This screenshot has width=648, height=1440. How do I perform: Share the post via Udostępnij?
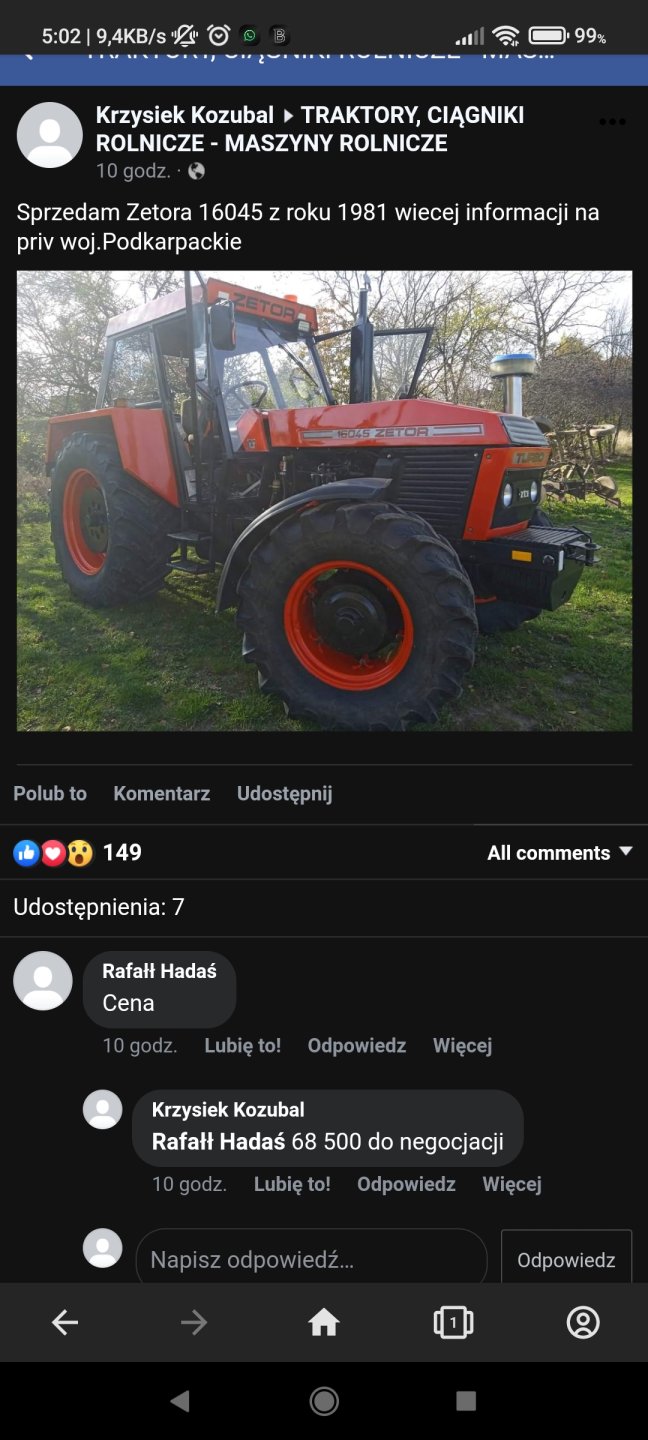coord(284,793)
